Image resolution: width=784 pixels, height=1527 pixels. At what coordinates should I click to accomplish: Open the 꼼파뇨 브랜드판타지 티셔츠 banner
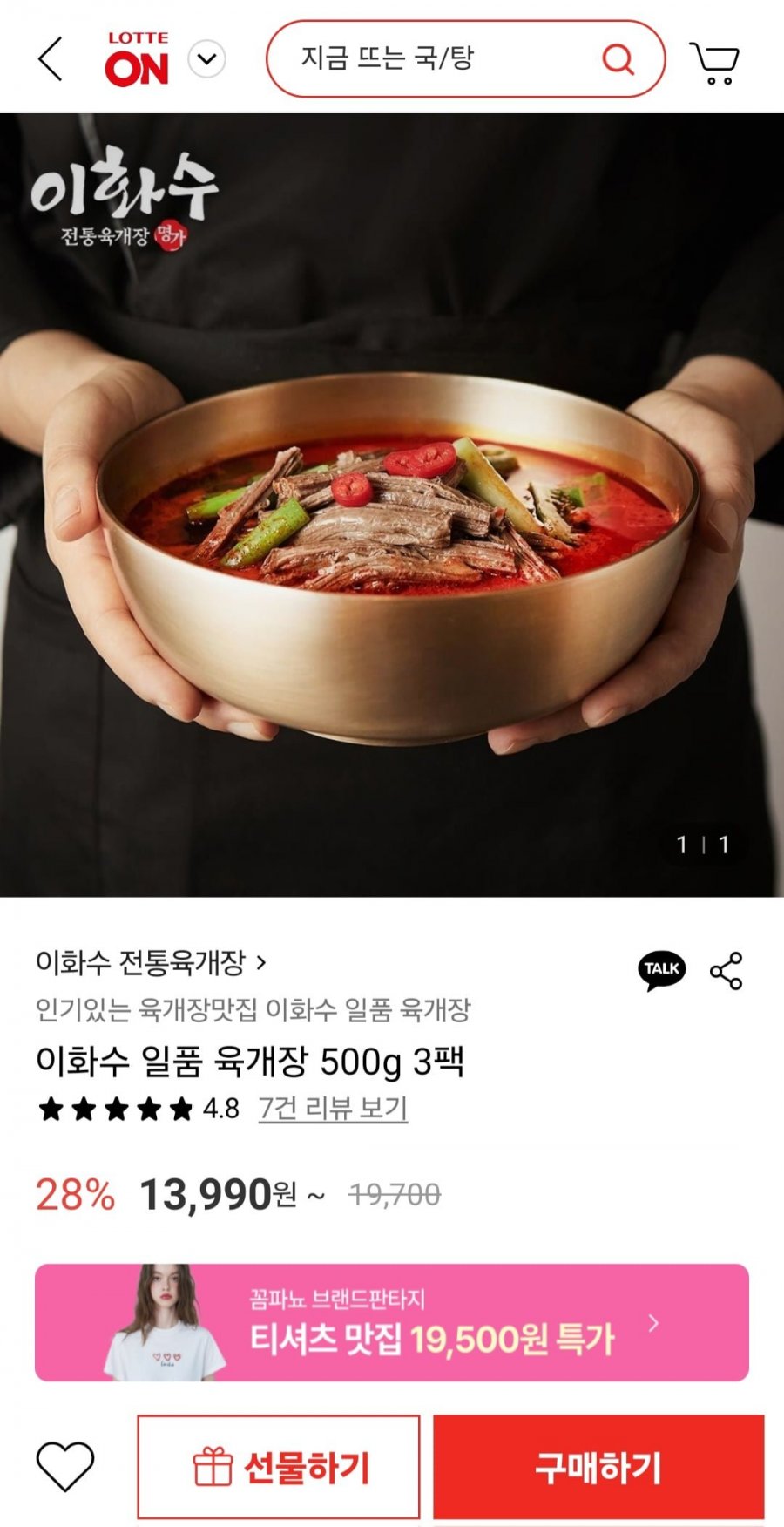click(x=392, y=1322)
